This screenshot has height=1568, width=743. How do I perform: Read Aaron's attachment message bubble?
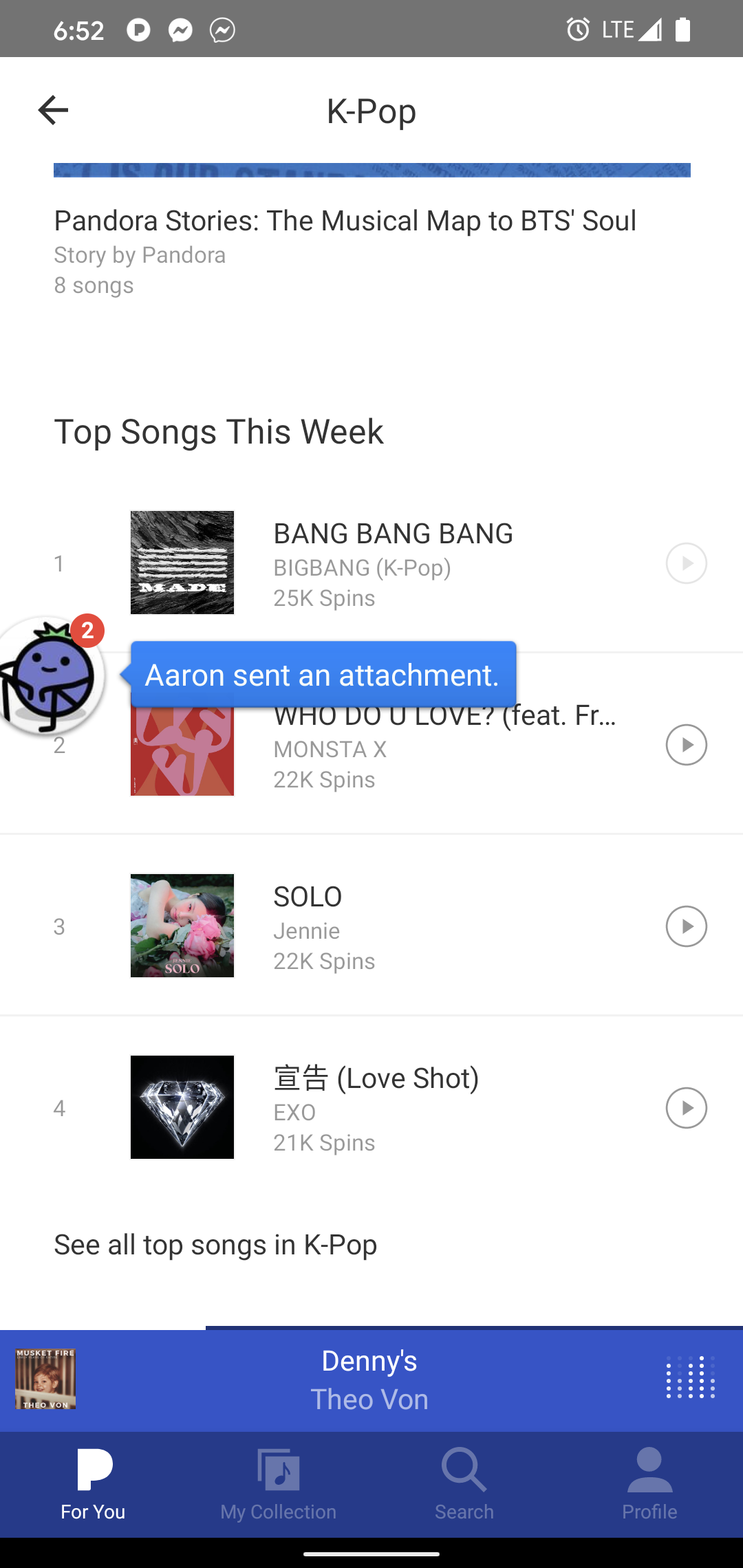click(323, 675)
